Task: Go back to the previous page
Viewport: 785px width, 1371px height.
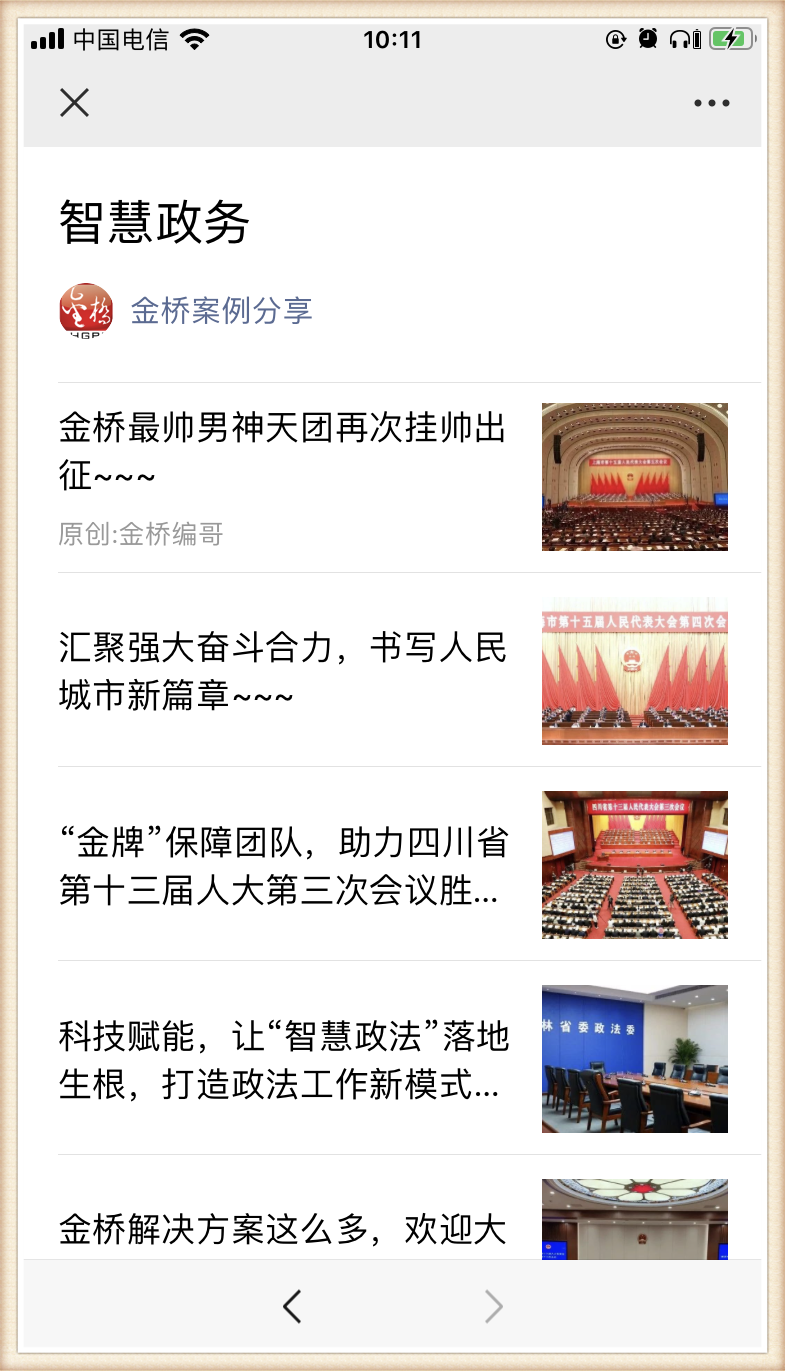Action: point(292,1306)
